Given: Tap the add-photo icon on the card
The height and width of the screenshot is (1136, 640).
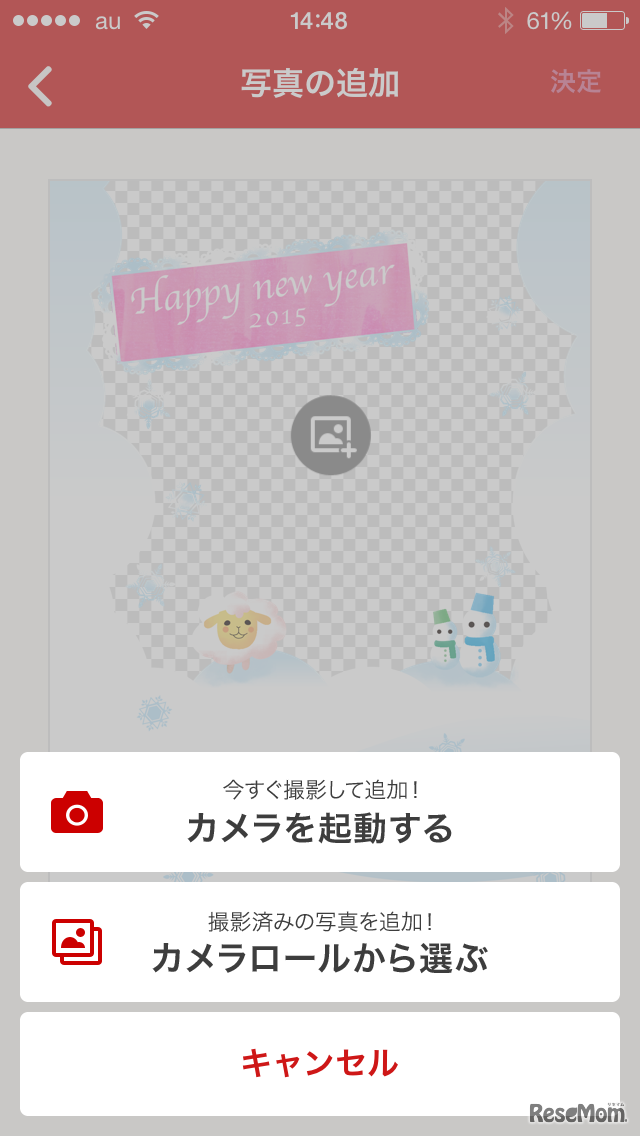Looking at the screenshot, I should pyautogui.click(x=331, y=436).
